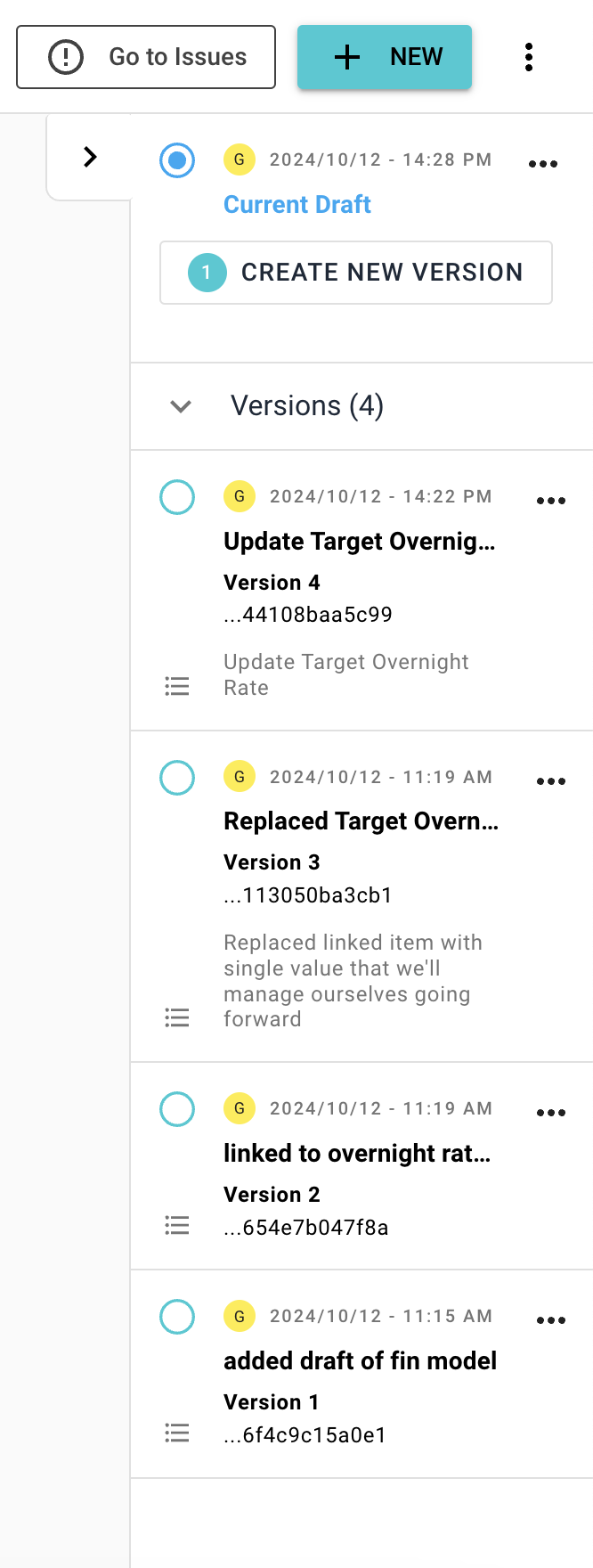Select the Version 4 radio button
Screen dimensions: 593x1568
tap(177, 497)
